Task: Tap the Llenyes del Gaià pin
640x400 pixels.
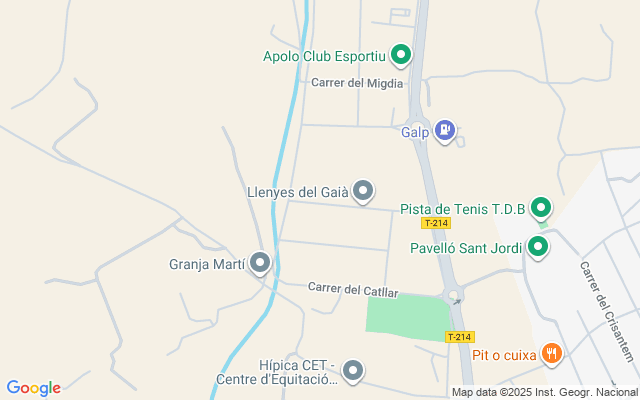Action: [x=364, y=190]
